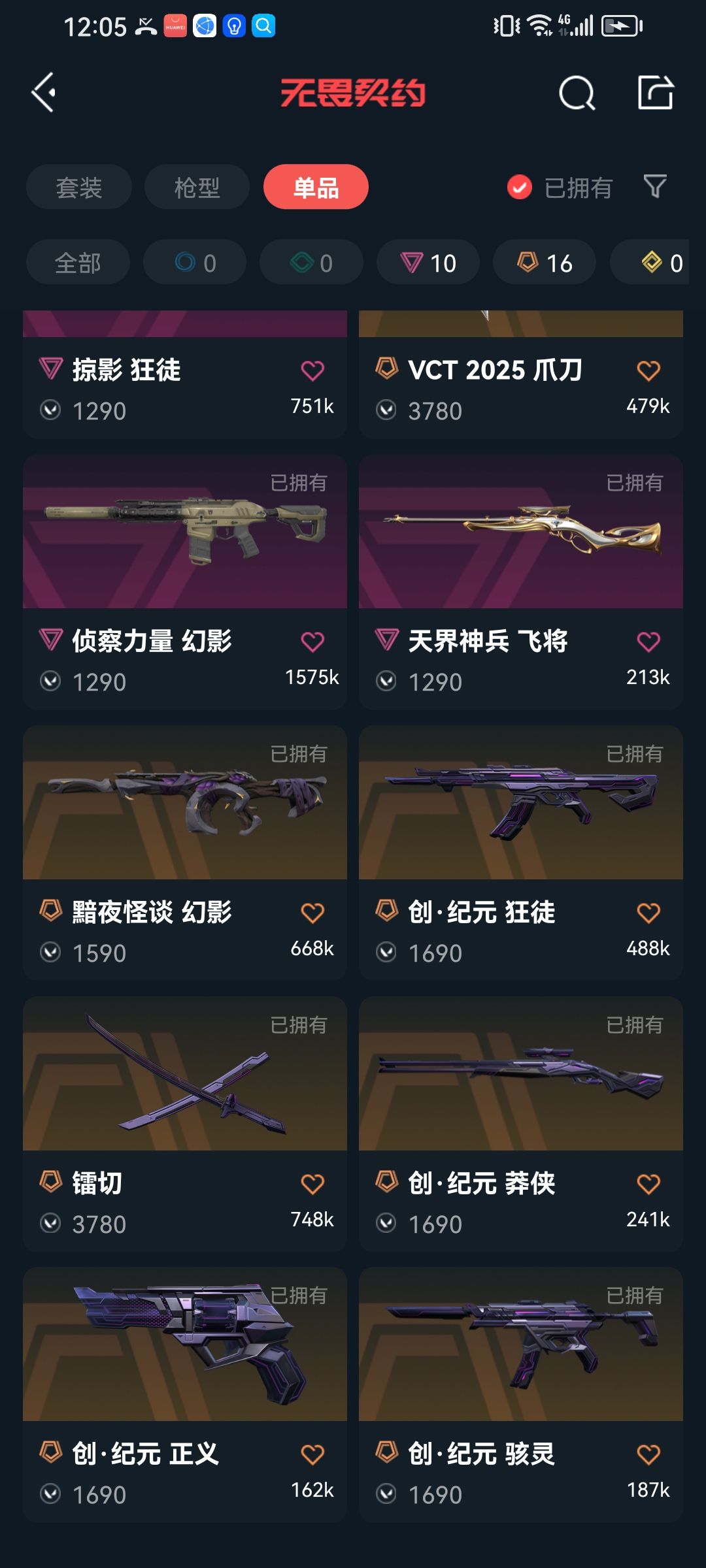The image size is (706, 1568).
Task: Favorite the 创·纪元 骇灵 skin
Action: tap(648, 1454)
